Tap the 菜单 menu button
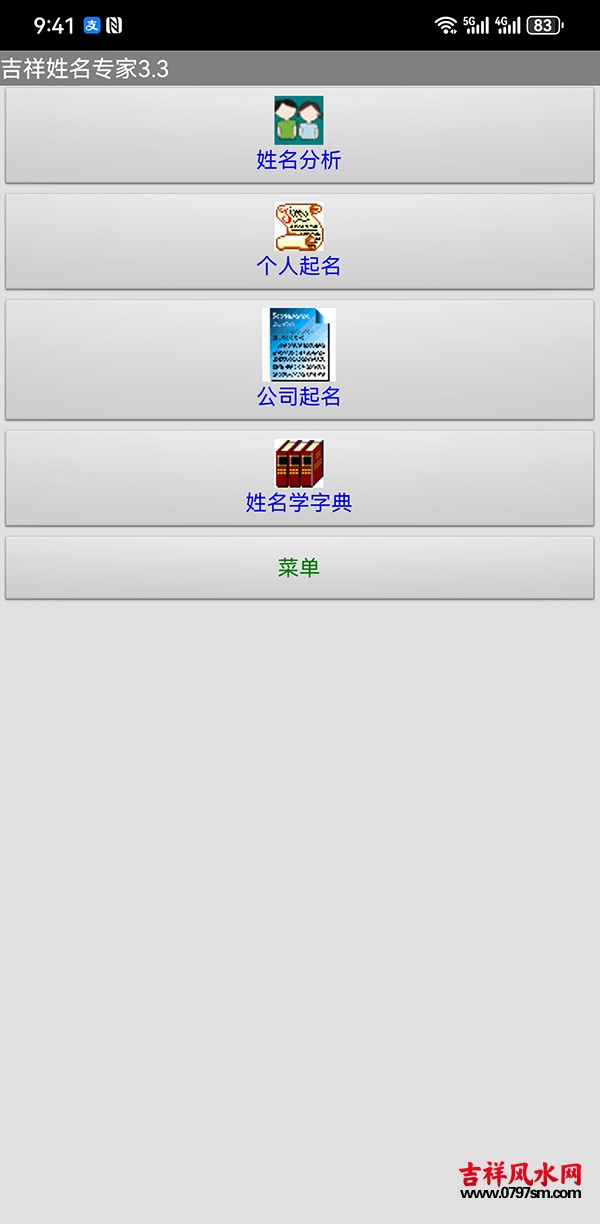 [299, 568]
